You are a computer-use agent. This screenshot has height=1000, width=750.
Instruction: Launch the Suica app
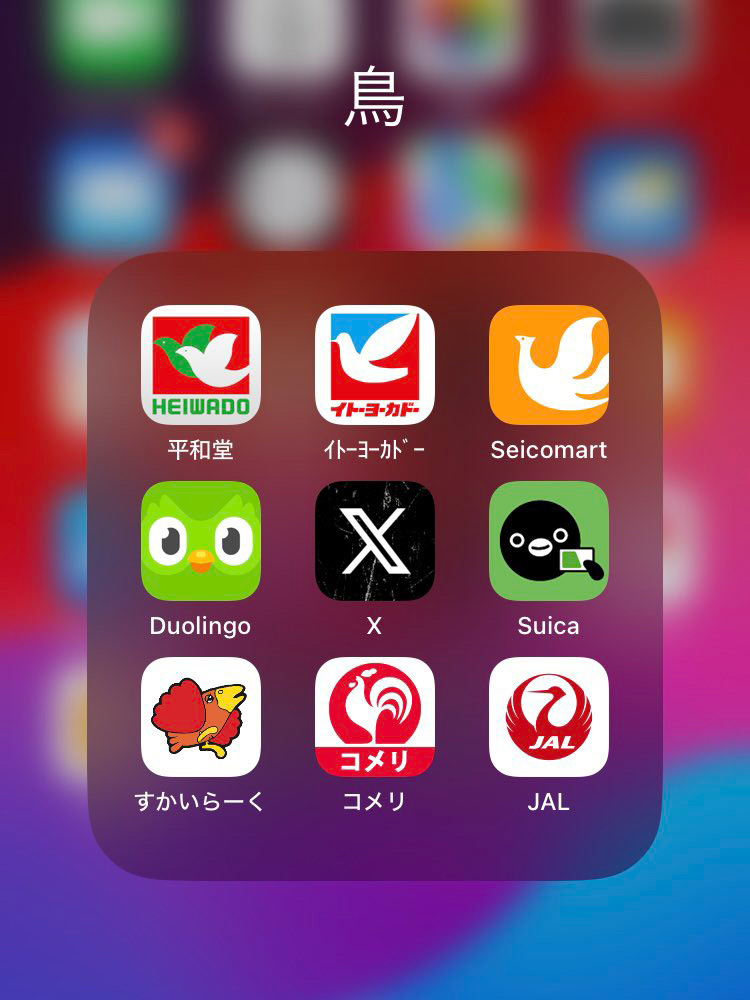[x=549, y=541]
